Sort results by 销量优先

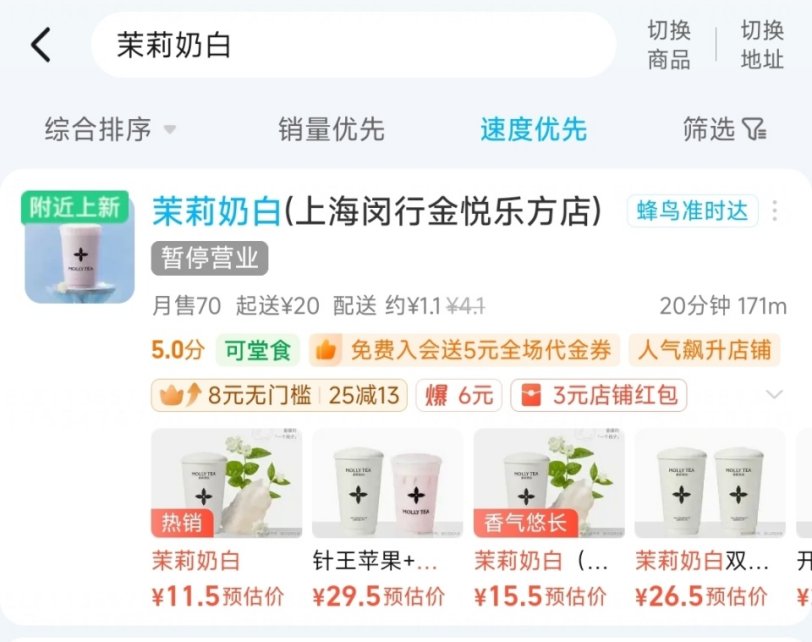point(331,129)
